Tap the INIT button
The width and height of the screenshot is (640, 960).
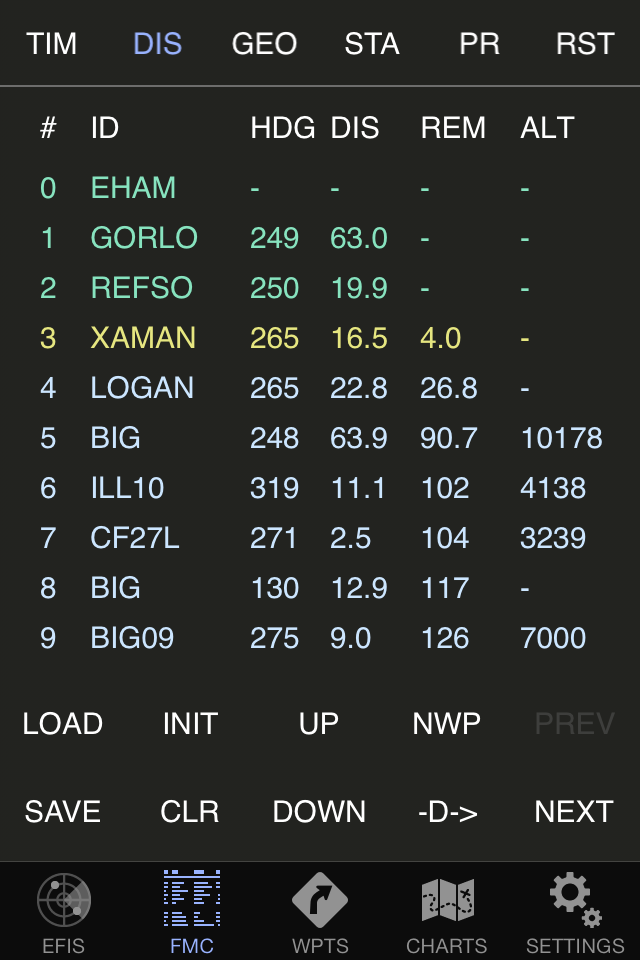pos(190,723)
